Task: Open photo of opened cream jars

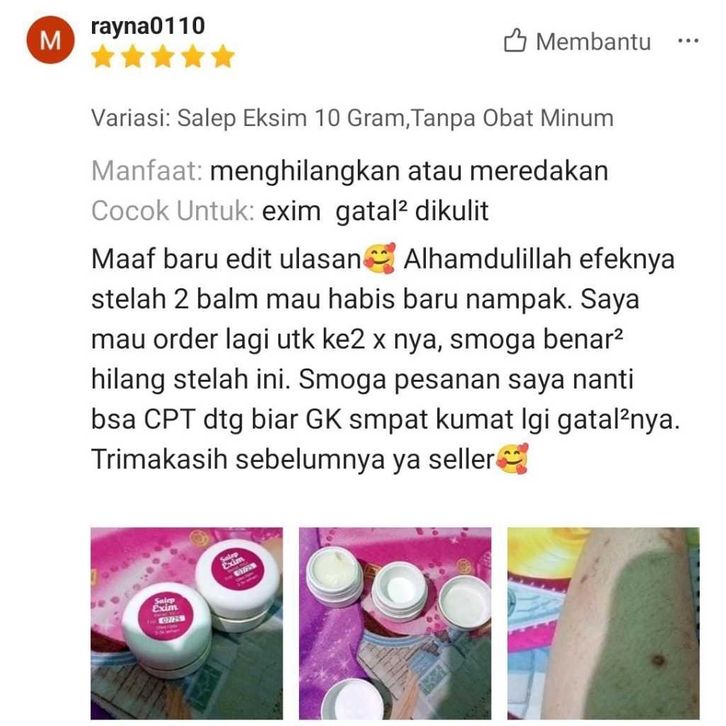Action: [394, 622]
